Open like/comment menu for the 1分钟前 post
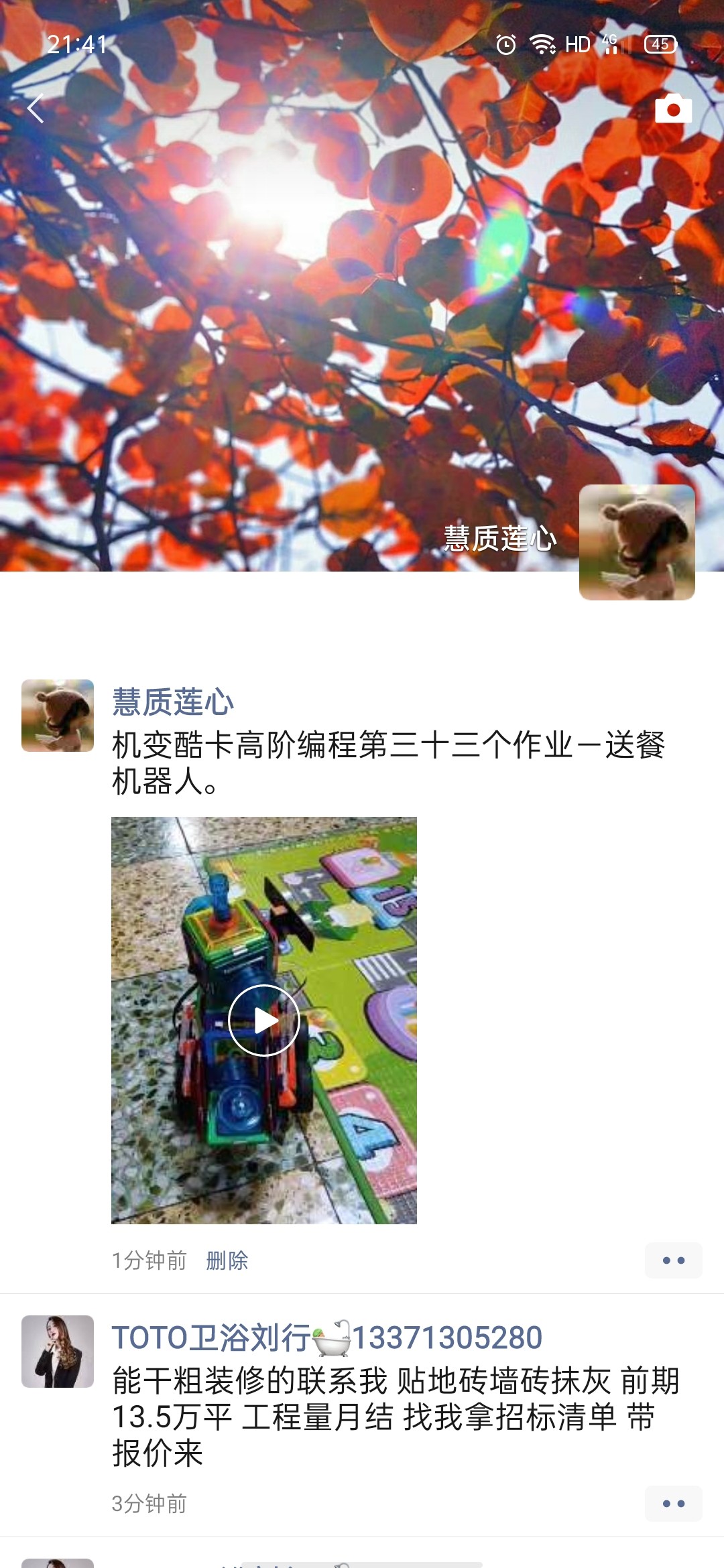This screenshot has height=1568, width=724. pos(673,1260)
